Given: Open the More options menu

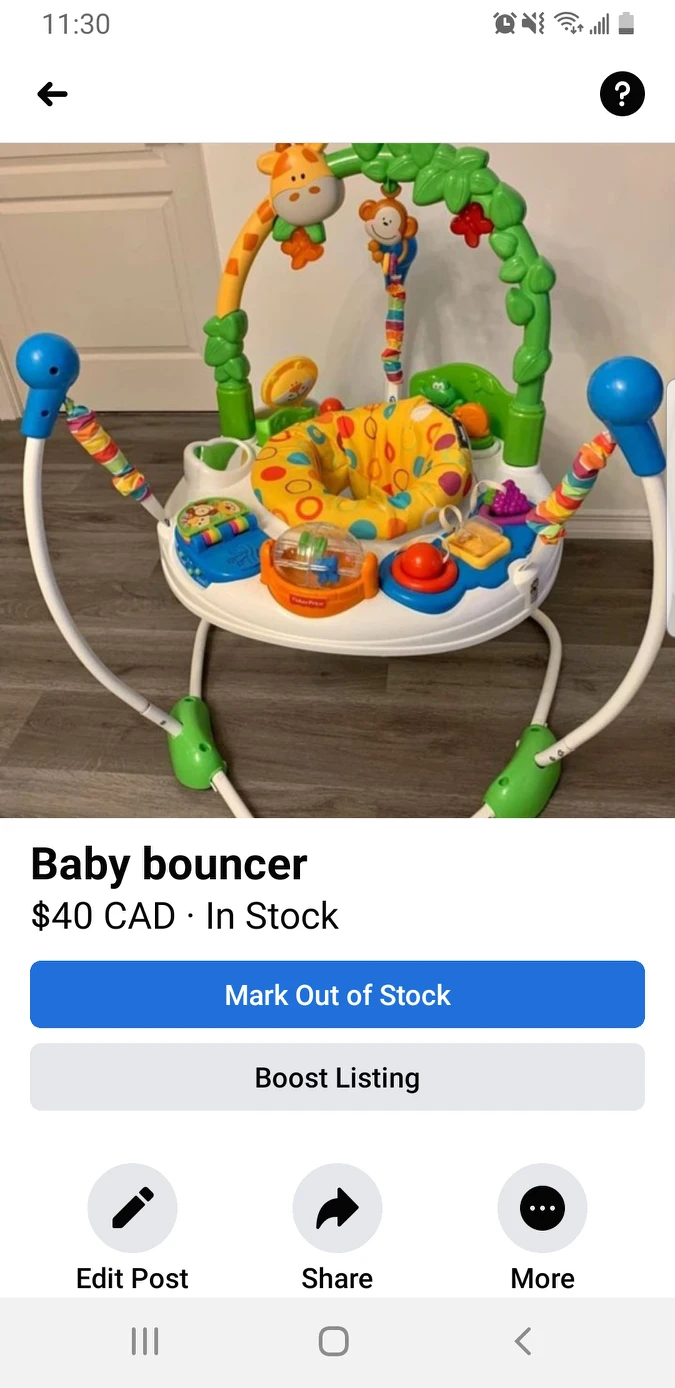Looking at the screenshot, I should click(x=542, y=1208).
